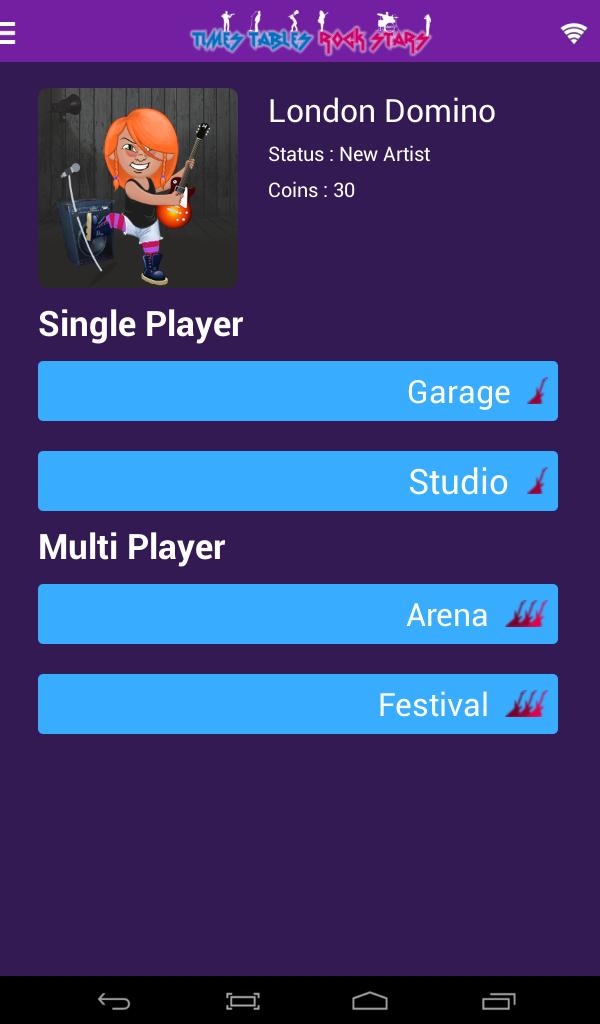Enter the Studio mode
The width and height of the screenshot is (600, 1024).
click(x=298, y=481)
